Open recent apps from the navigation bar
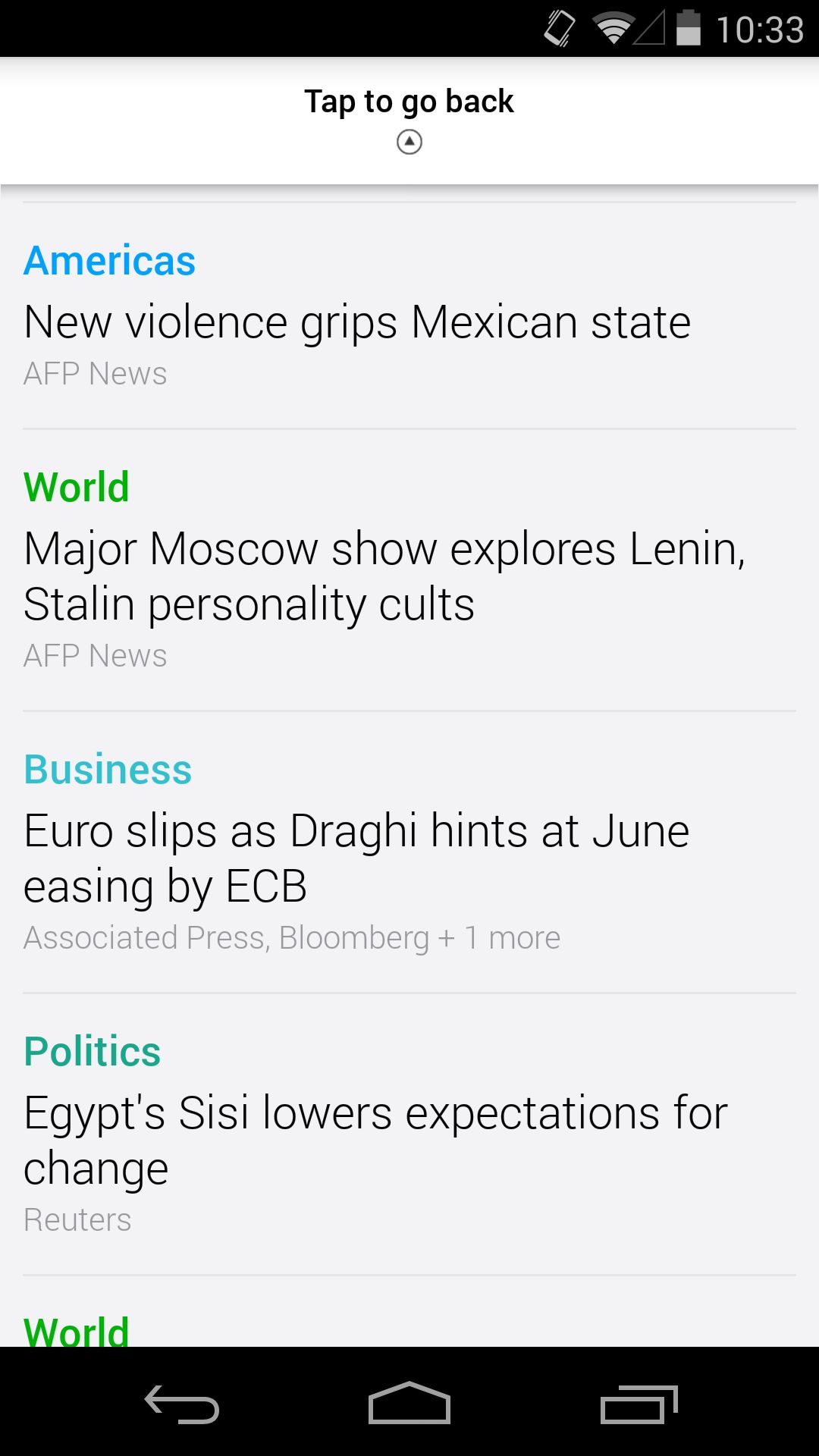The image size is (819, 1456). tap(639, 1404)
